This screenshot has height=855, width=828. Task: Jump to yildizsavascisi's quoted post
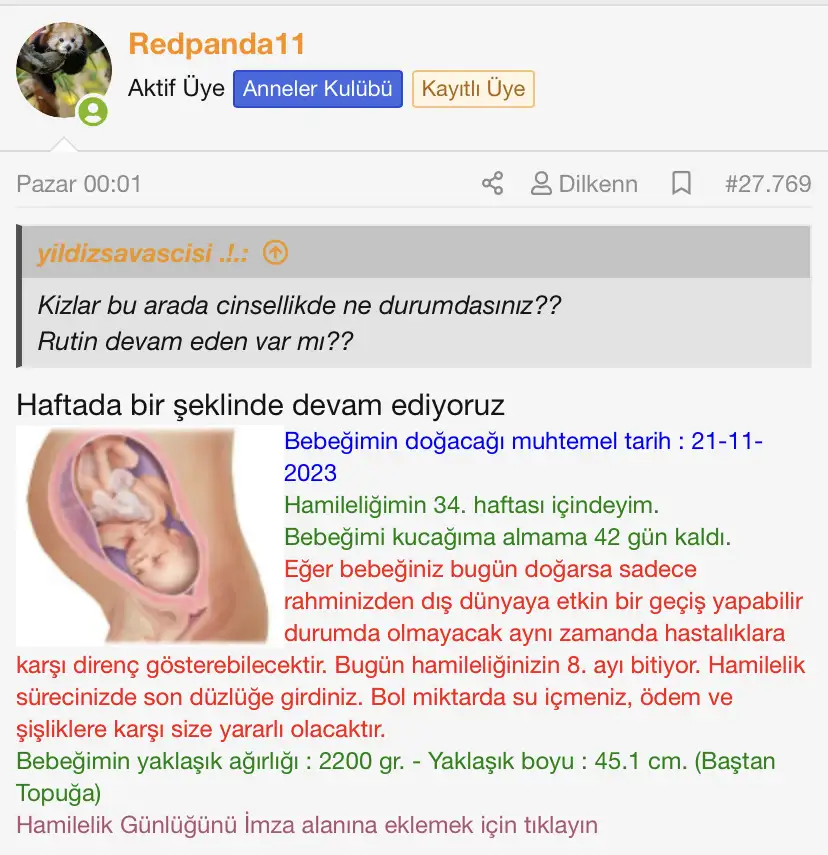tap(275, 254)
